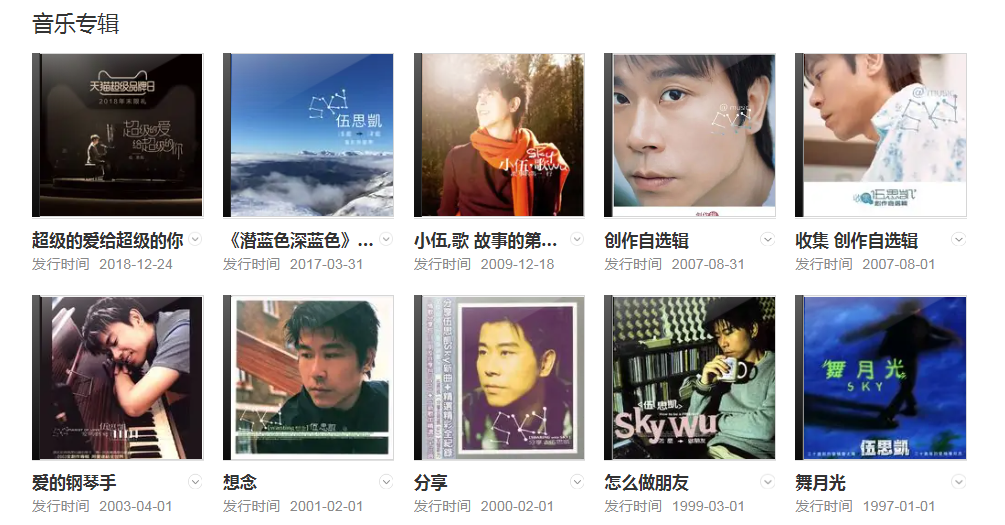Open the album 《潜蓝色深蓝色》
This screenshot has height=525, width=1005.
(308, 135)
